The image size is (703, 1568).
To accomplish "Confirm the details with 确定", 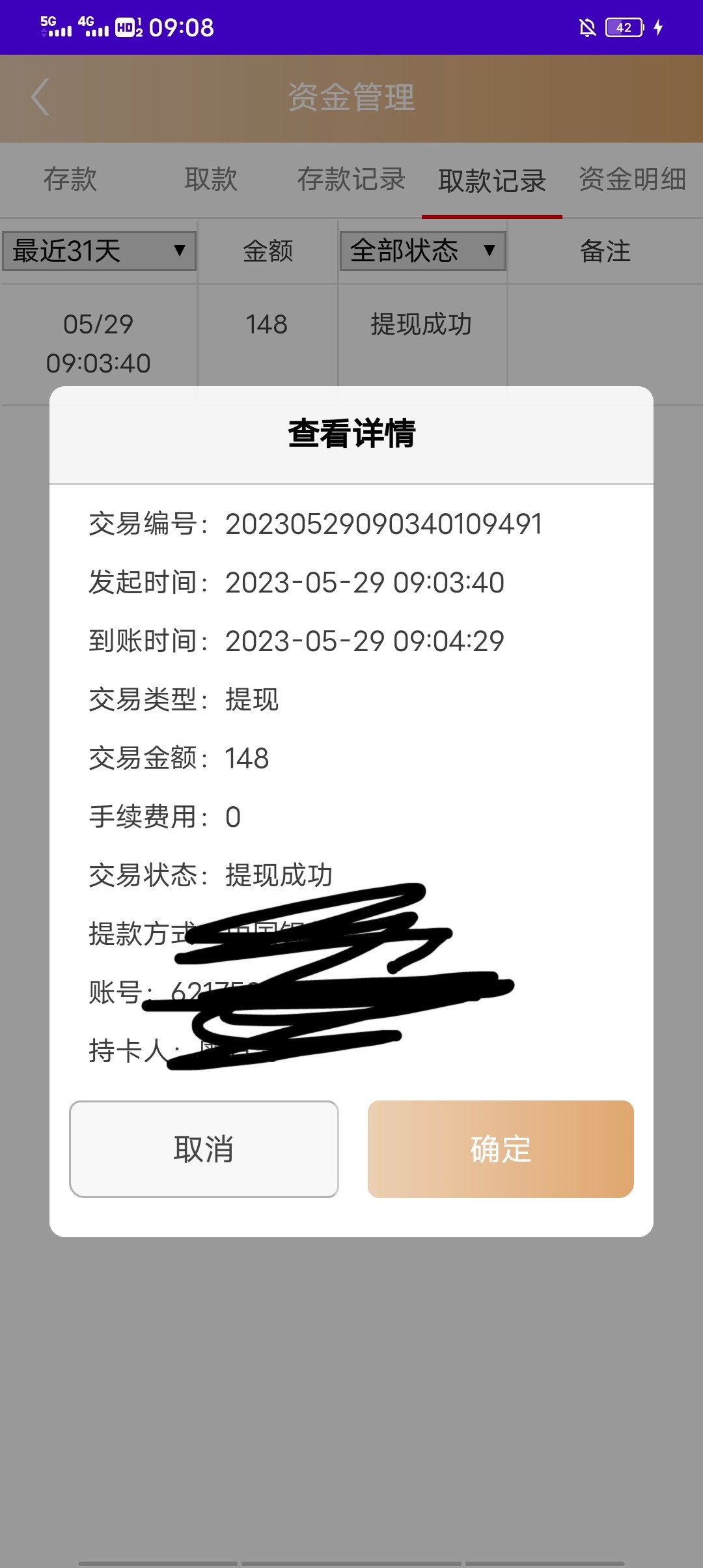I will (501, 1149).
